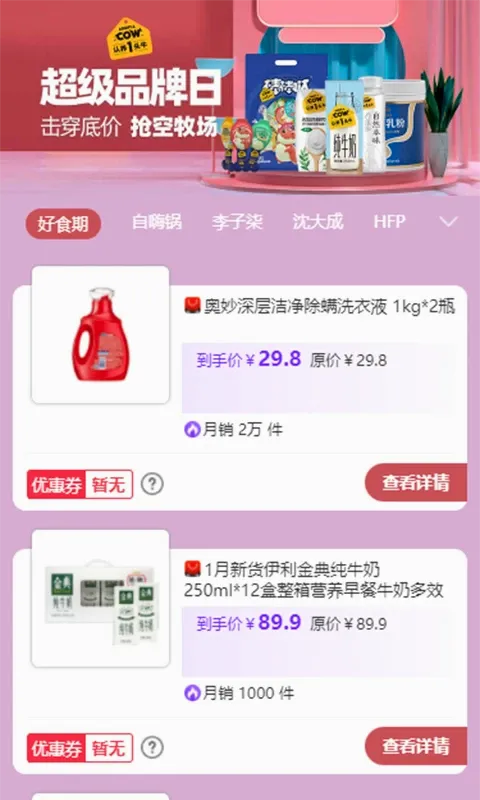Open the 沈大成 tab

(318, 222)
